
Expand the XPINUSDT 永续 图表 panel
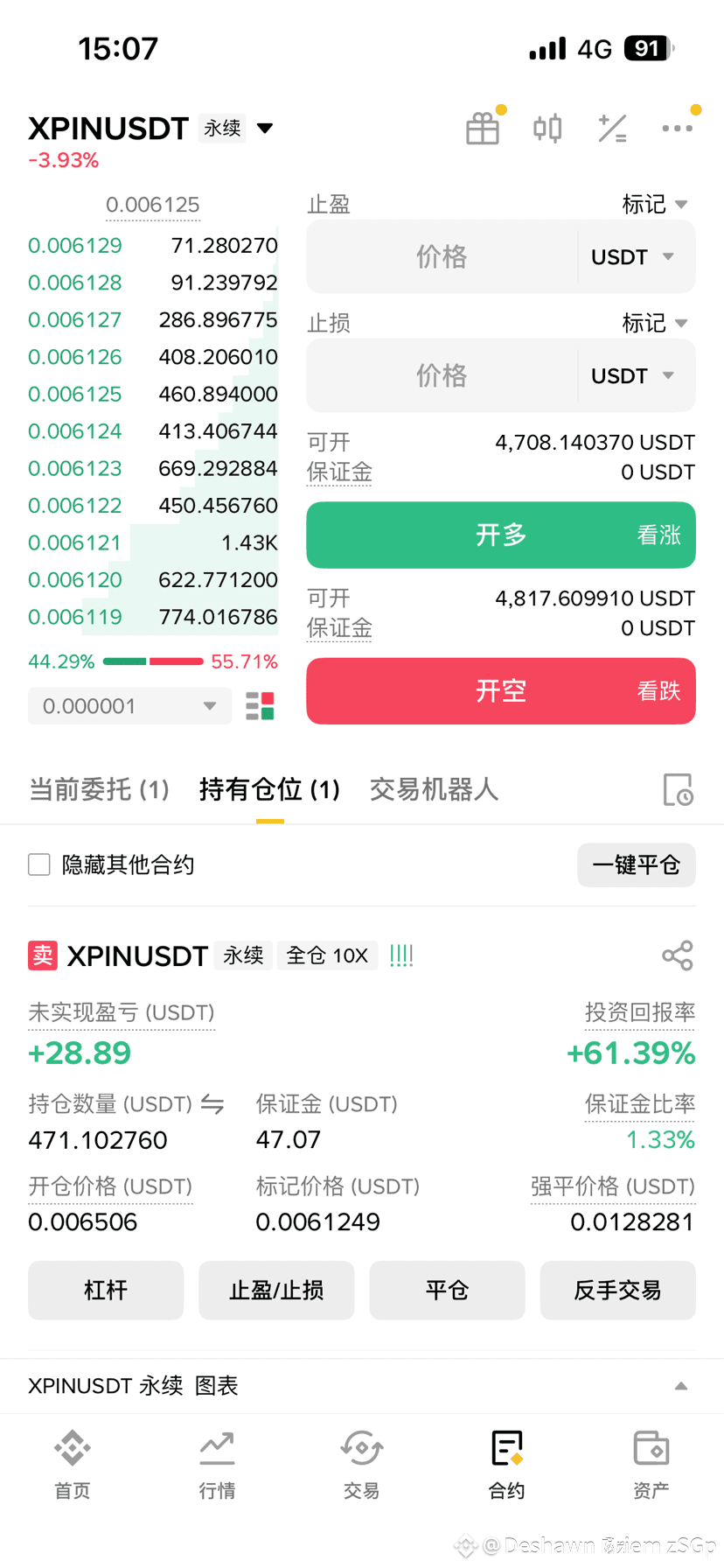680,1386
